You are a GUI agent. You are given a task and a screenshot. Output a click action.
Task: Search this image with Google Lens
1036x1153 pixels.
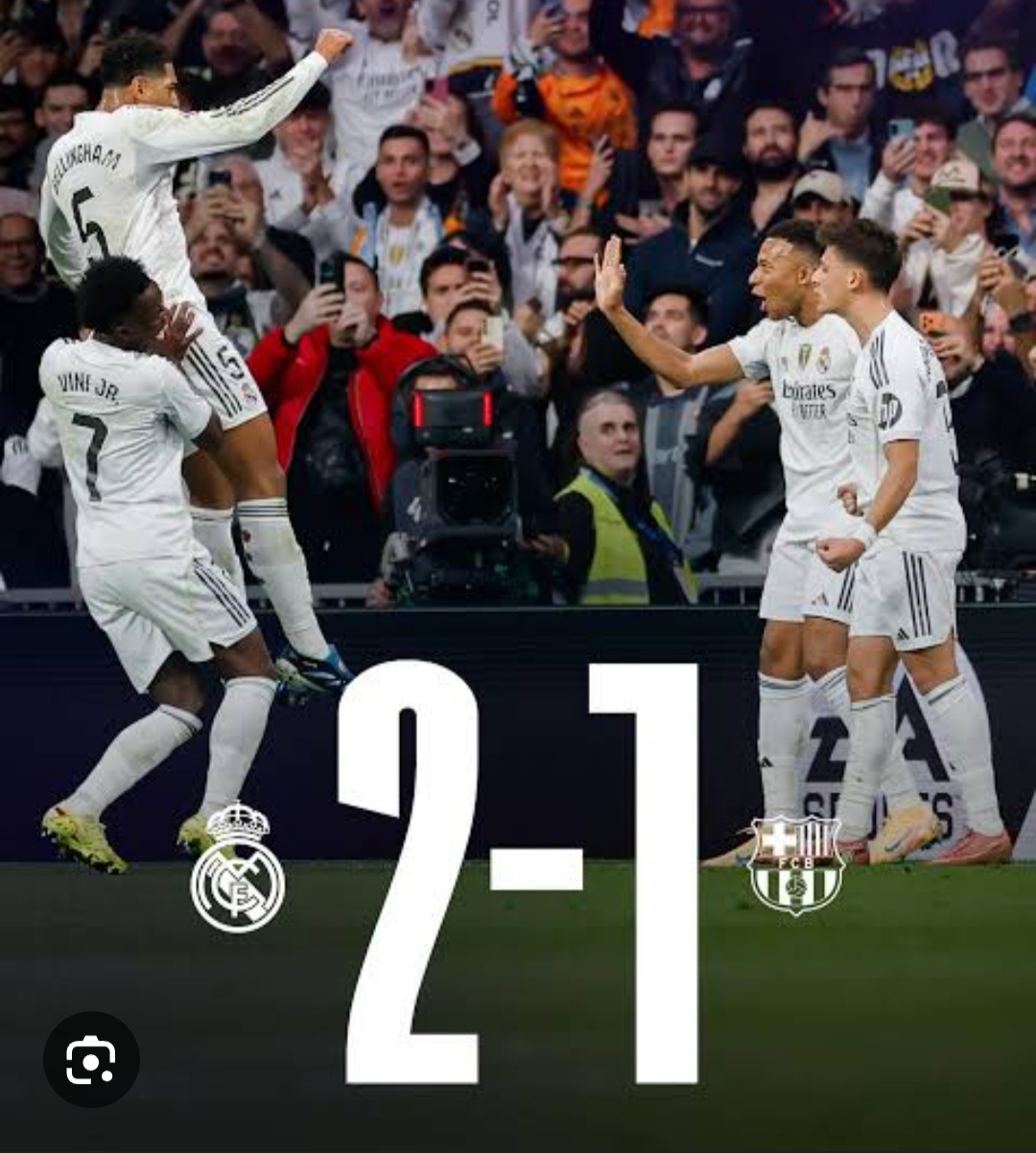coord(91,1059)
